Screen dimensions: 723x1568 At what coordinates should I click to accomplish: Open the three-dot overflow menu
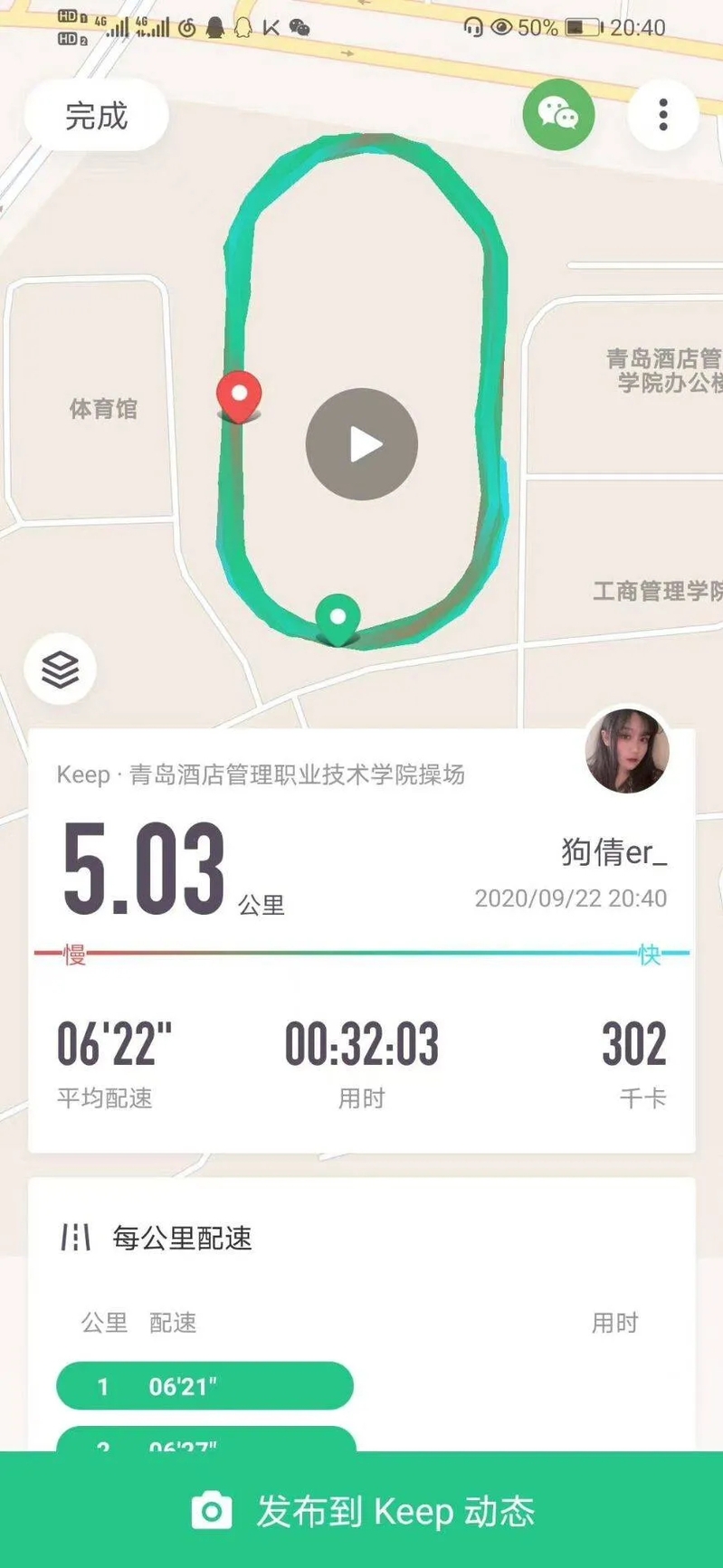click(x=662, y=115)
